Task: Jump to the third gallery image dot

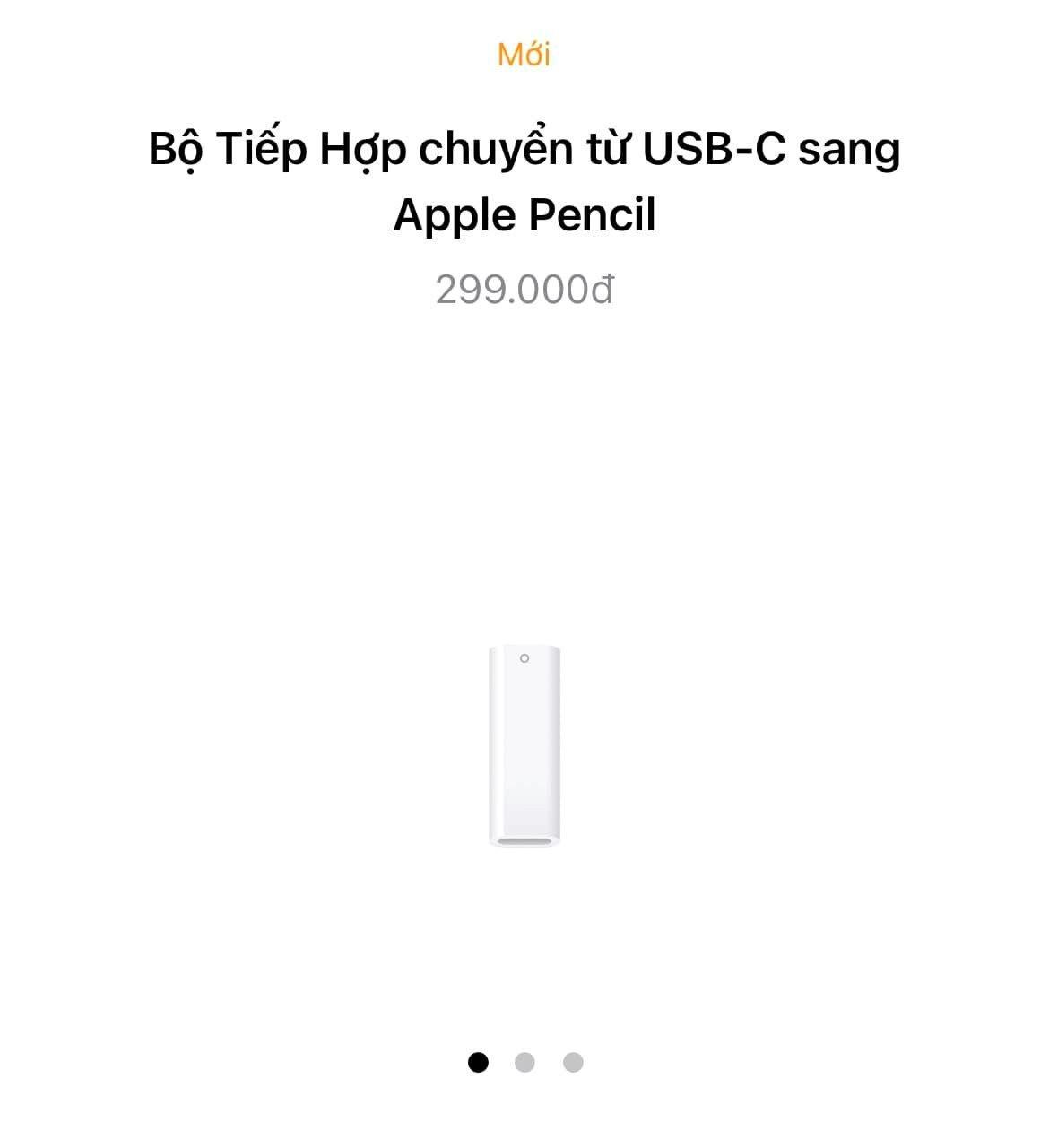Action: 573,1063
